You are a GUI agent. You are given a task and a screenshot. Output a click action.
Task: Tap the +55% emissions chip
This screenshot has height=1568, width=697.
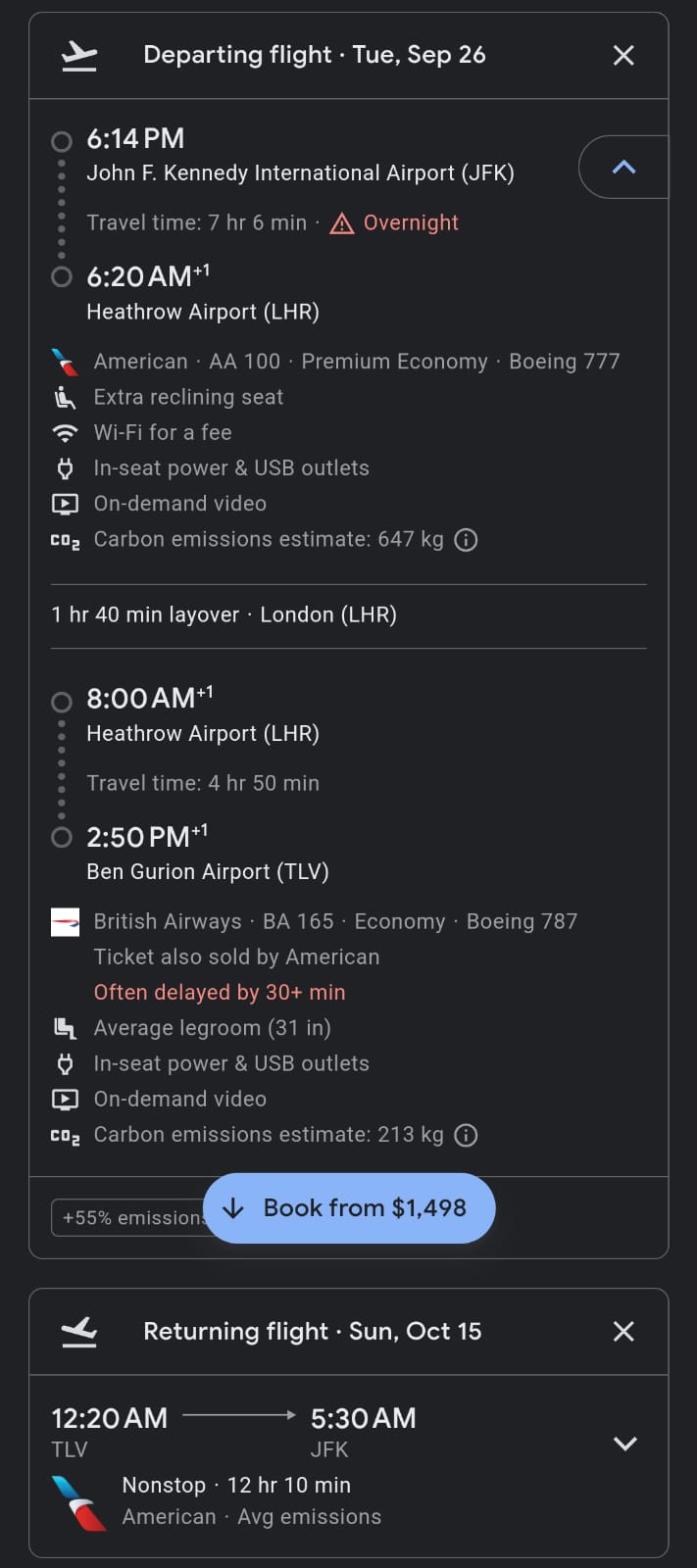click(x=129, y=1218)
